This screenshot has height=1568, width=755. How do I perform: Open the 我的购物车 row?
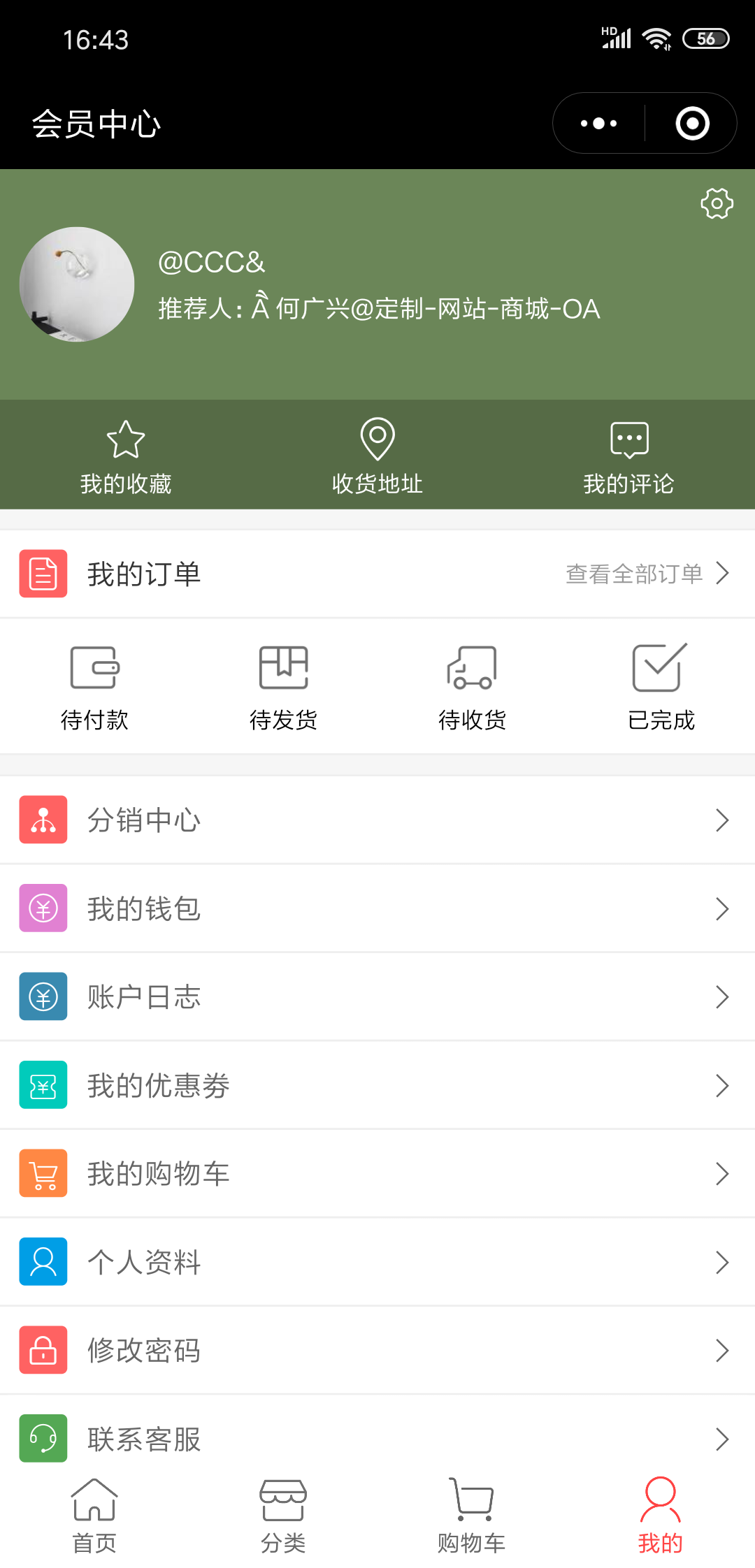coord(377,1173)
